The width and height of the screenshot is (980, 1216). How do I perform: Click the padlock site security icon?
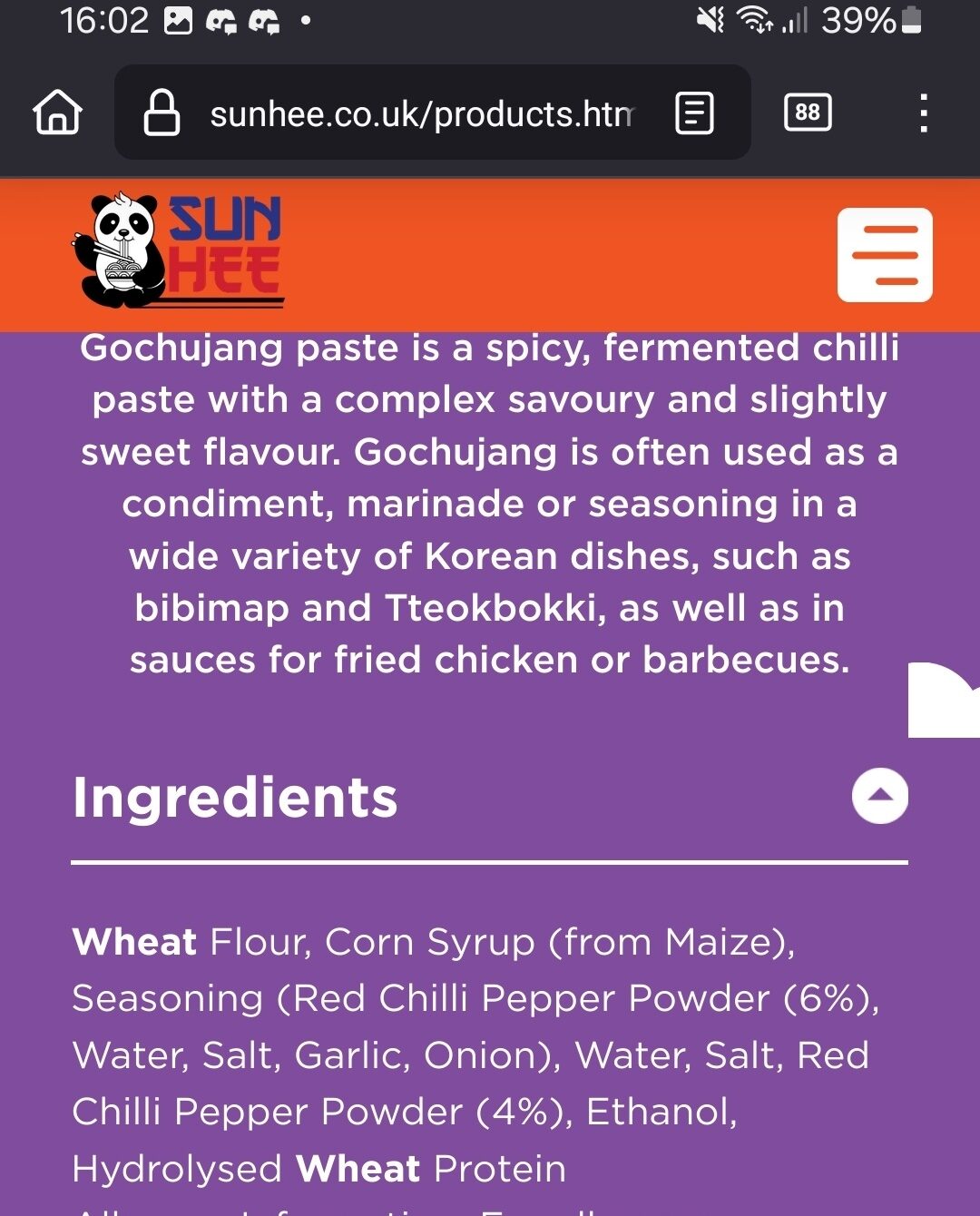click(163, 112)
